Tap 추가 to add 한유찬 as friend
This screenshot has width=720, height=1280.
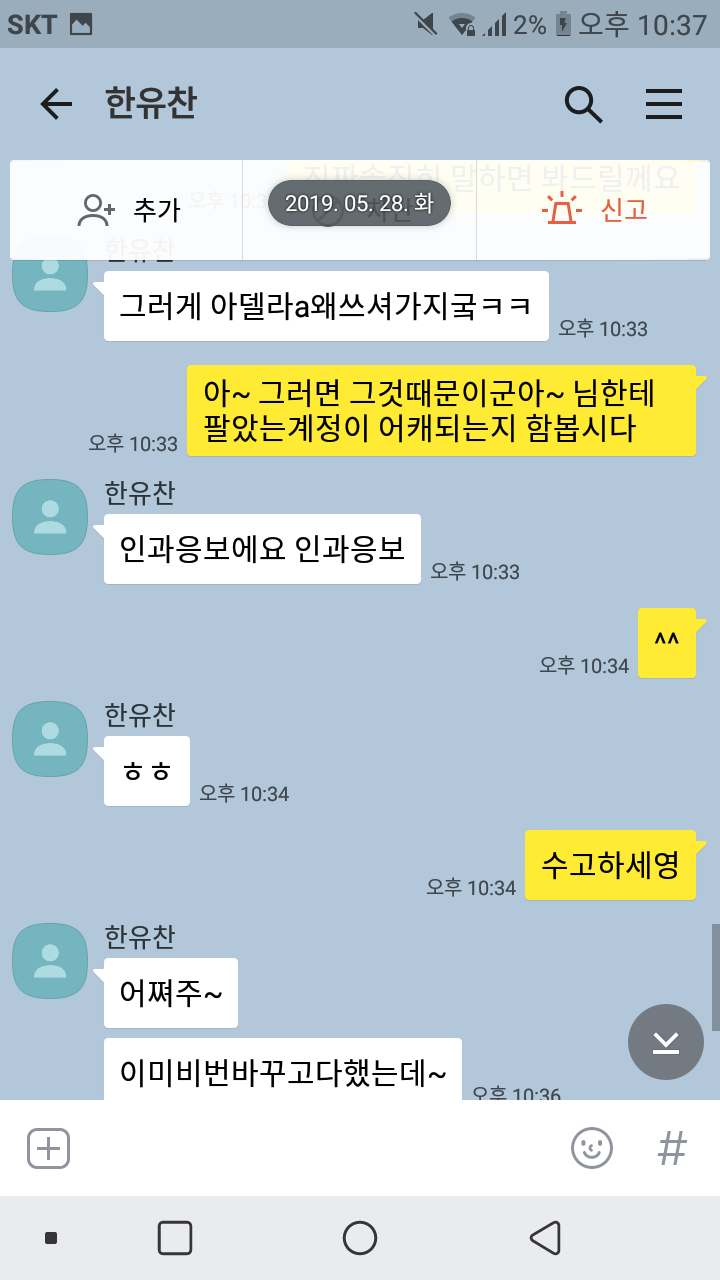click(x=128, y=209)
